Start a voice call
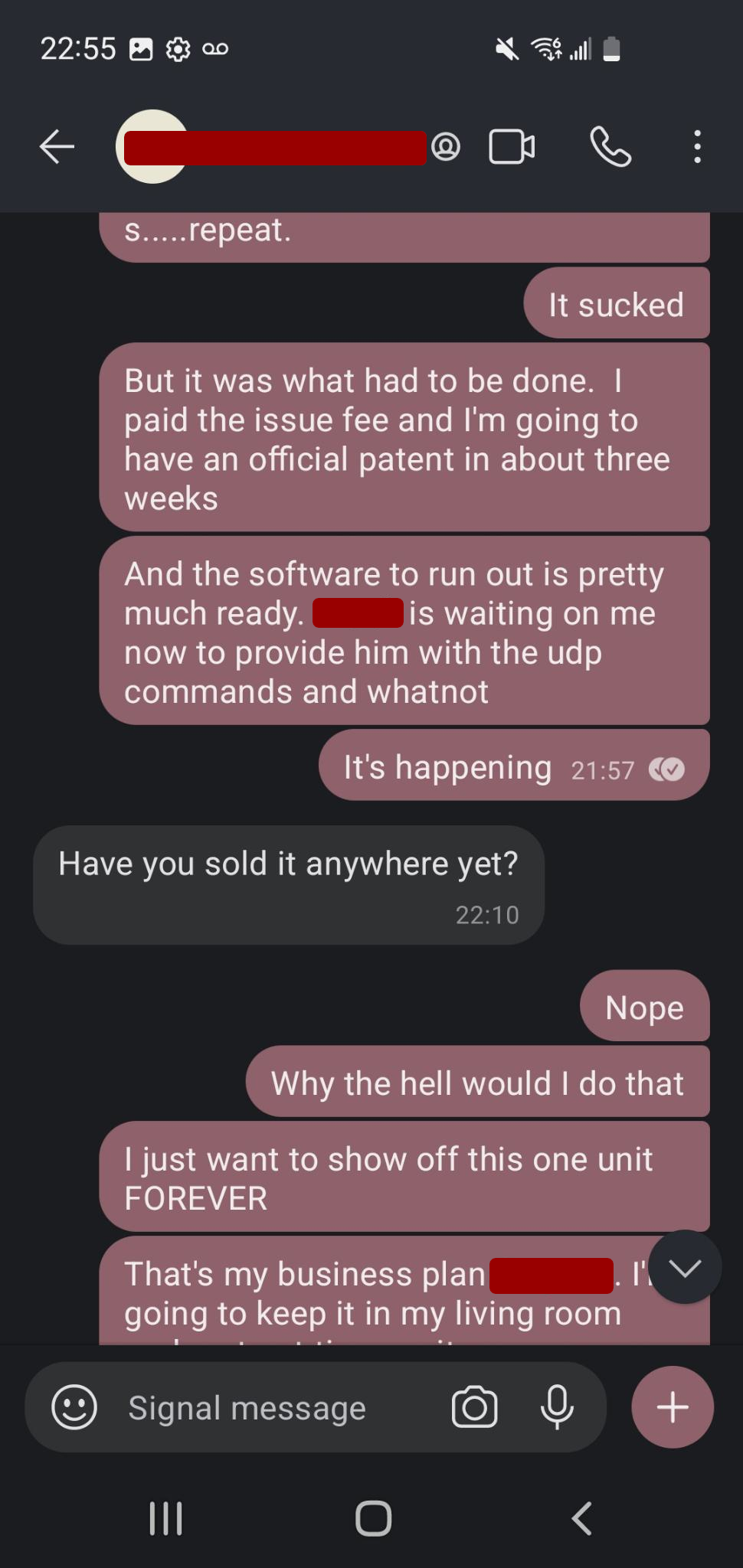 pyautogui.click(x=610, y=146)
